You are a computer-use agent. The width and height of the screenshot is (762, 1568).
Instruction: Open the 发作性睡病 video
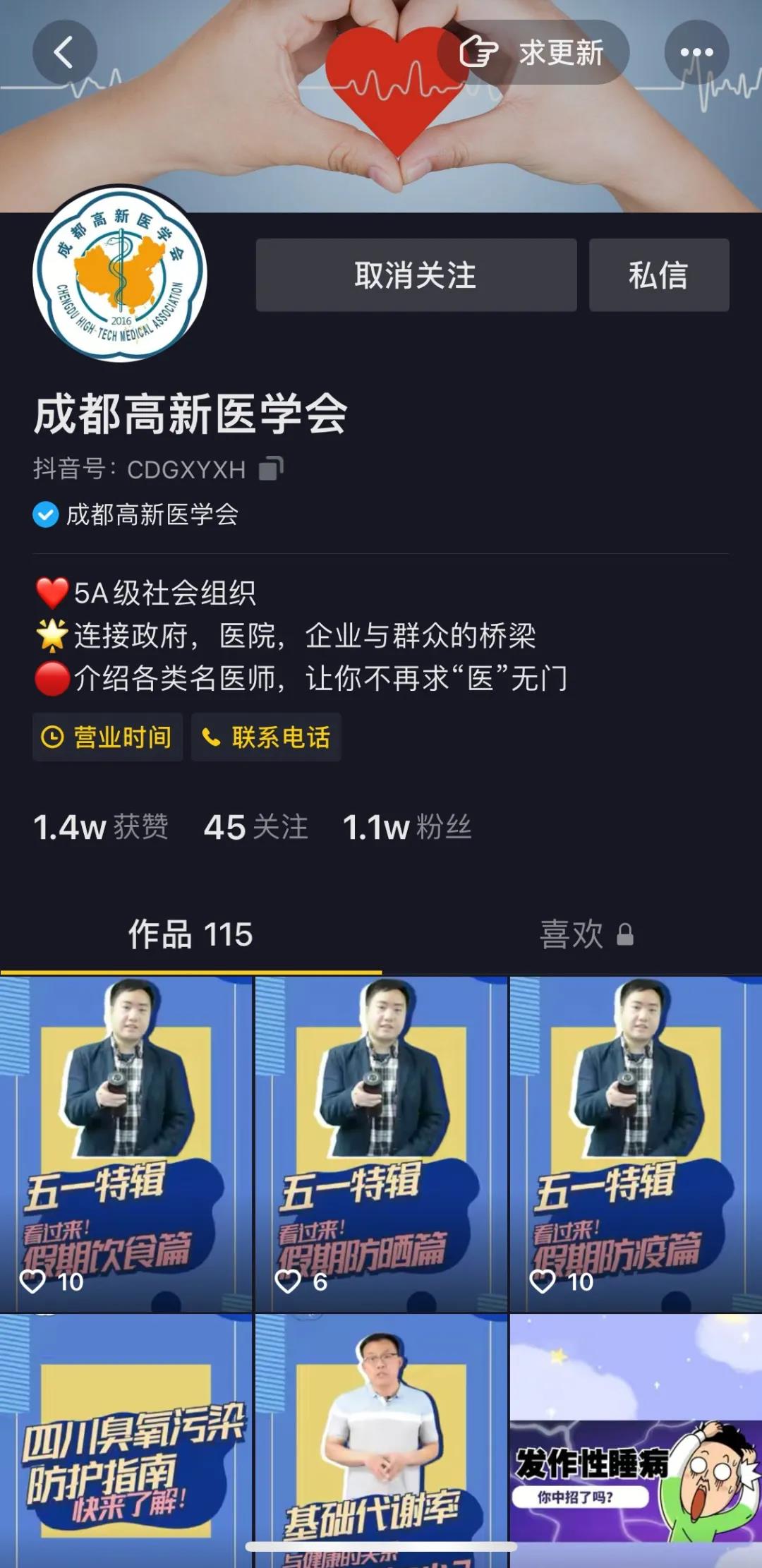(x=636, y=1440)
